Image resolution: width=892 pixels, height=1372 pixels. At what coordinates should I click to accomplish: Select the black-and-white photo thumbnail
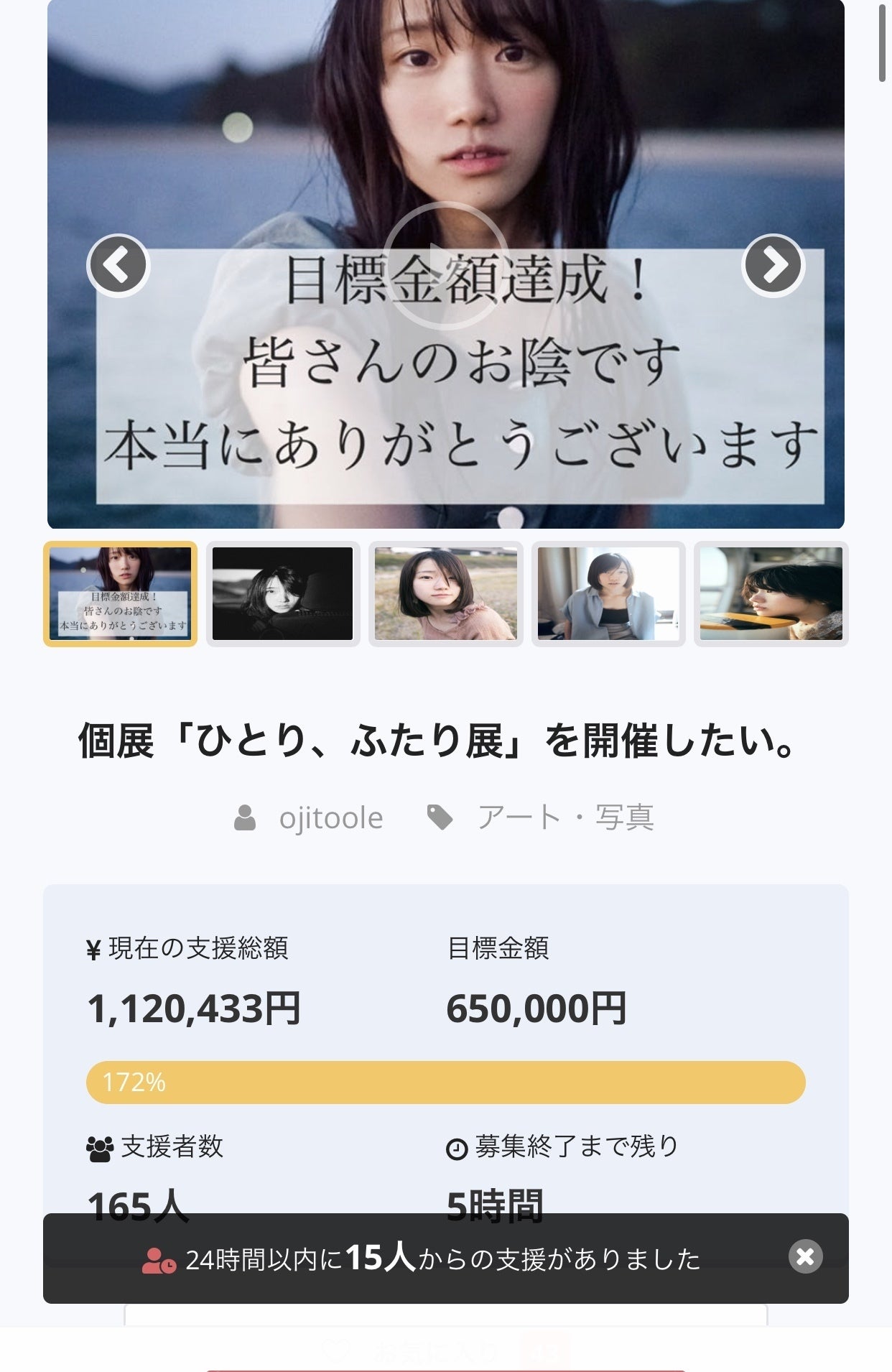tap(283, 594)
